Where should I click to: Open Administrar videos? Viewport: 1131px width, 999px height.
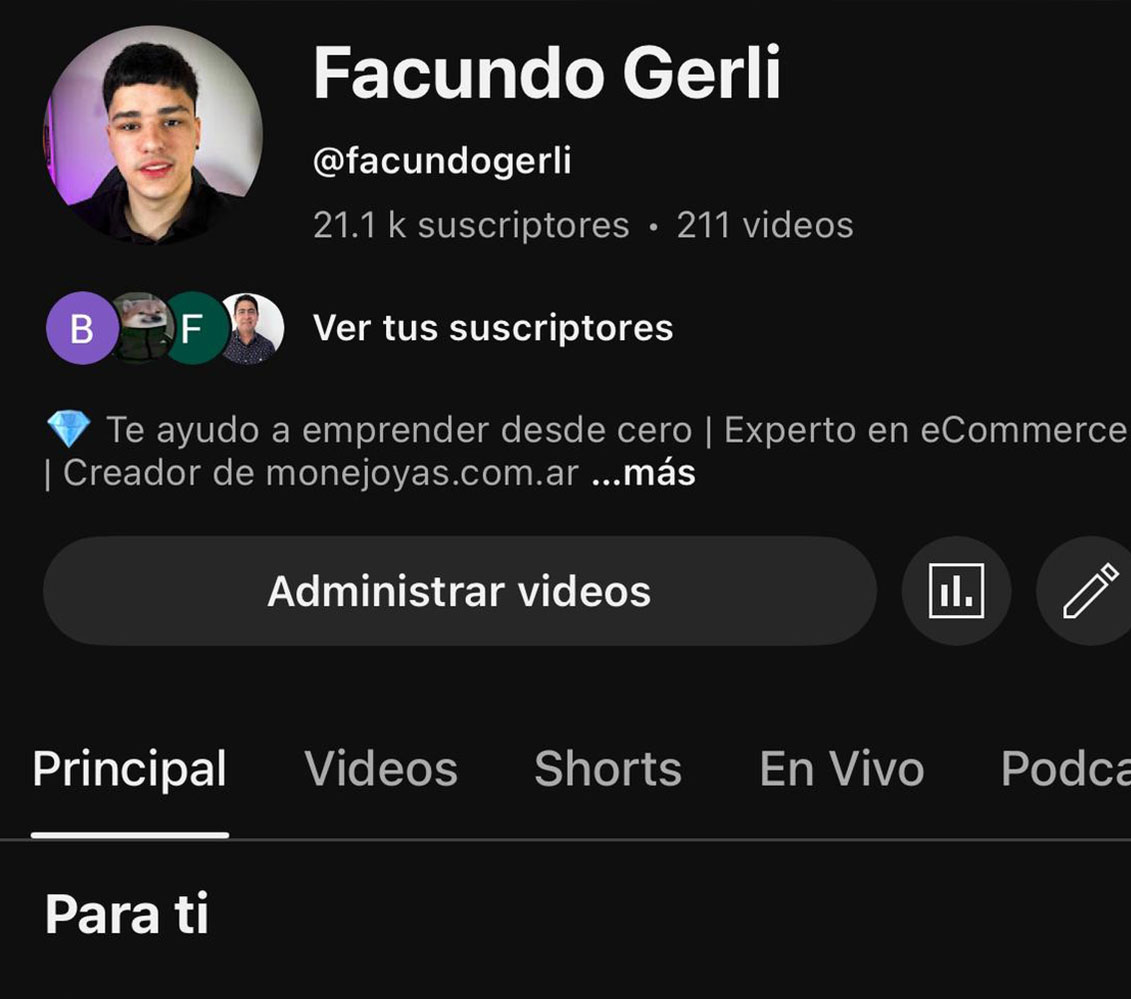459,591
